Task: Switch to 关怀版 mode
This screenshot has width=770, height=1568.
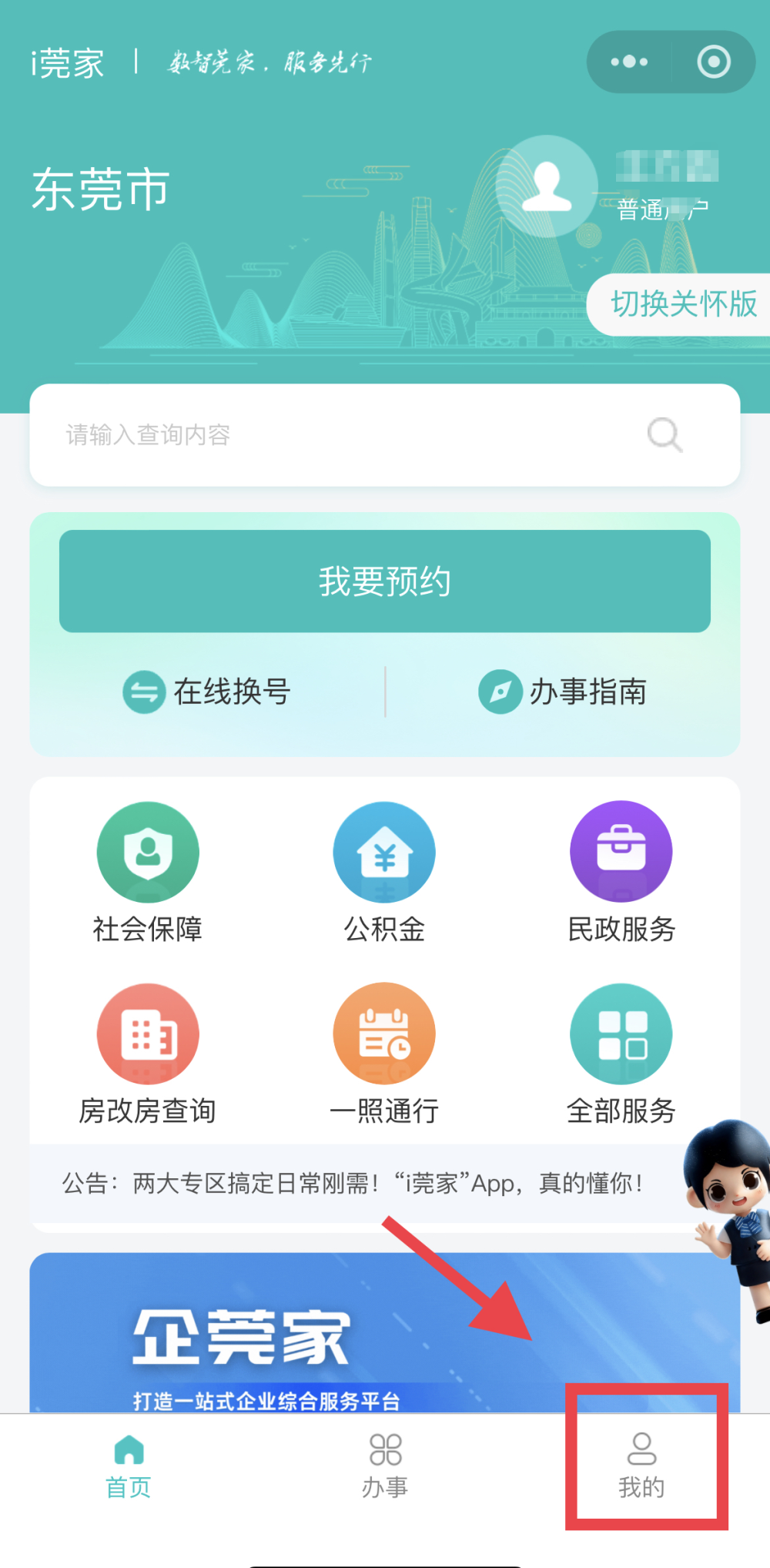Action: pos(684,305)
